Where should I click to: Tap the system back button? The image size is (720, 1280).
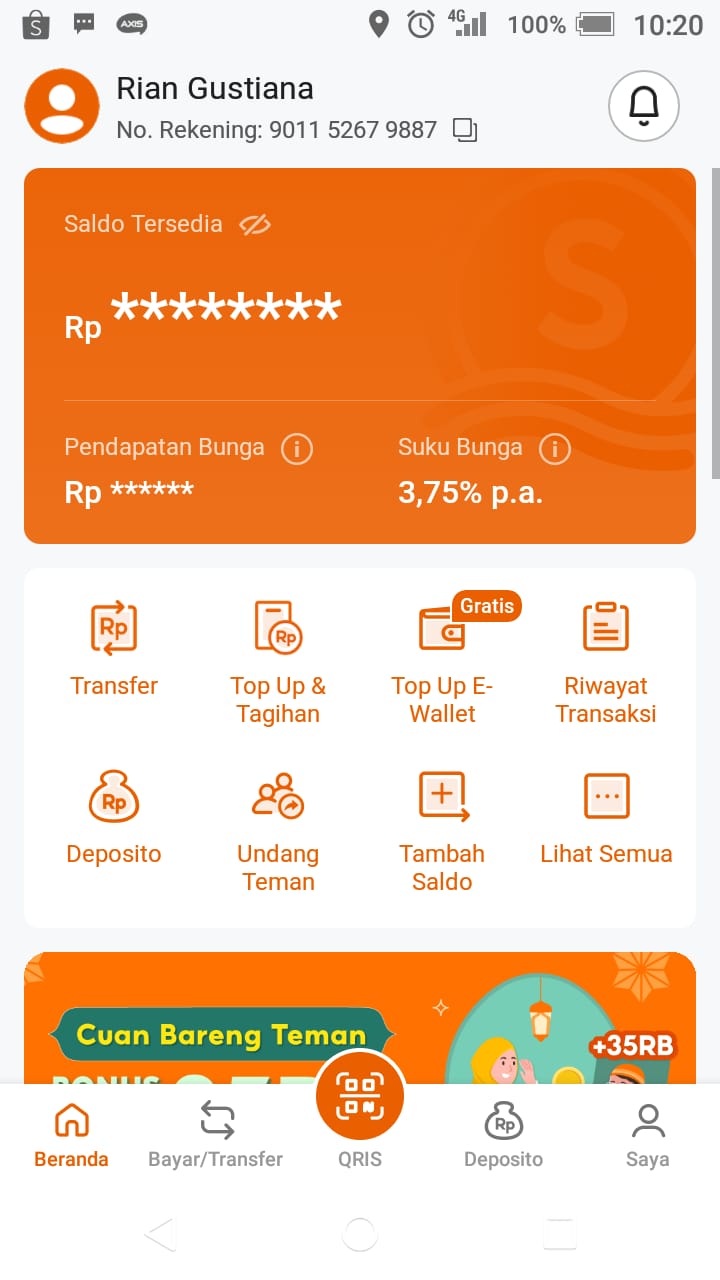(x=160, y=1235)
